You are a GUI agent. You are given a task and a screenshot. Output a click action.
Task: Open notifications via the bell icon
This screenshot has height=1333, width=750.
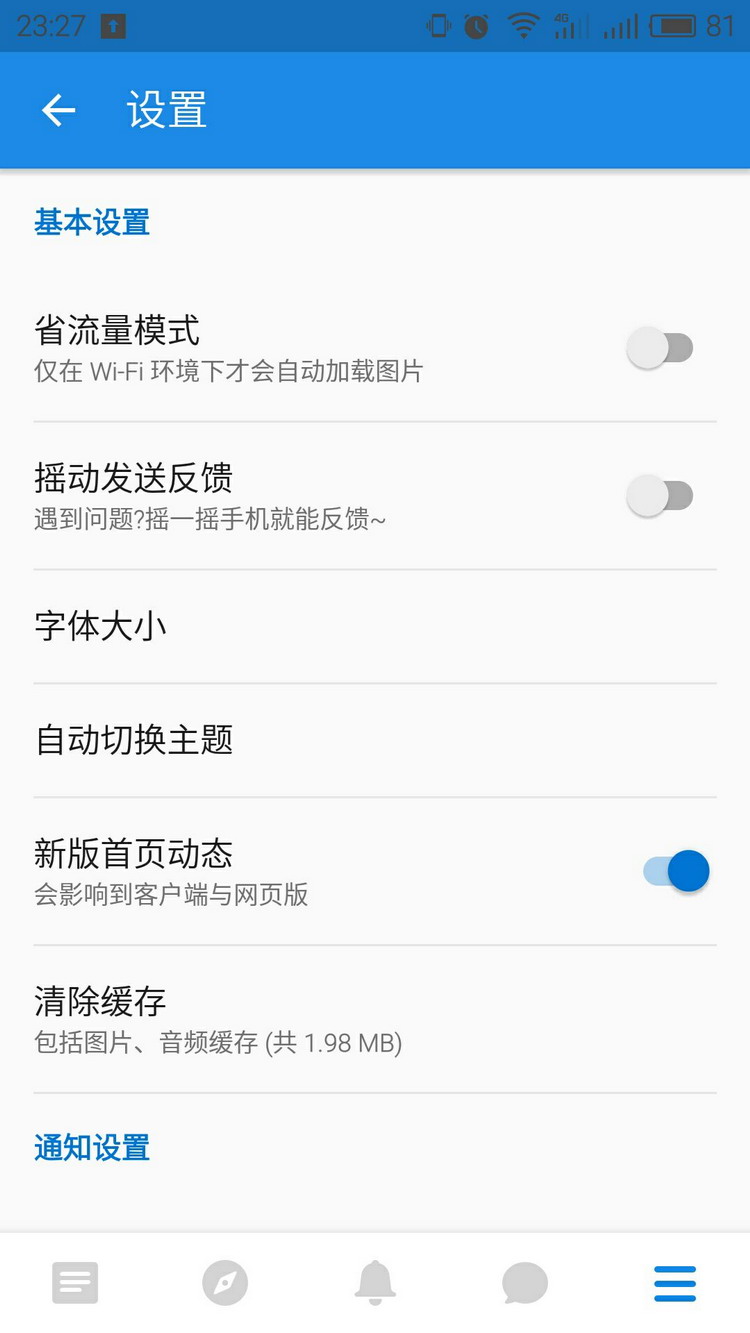click(x=375, y=1283)
